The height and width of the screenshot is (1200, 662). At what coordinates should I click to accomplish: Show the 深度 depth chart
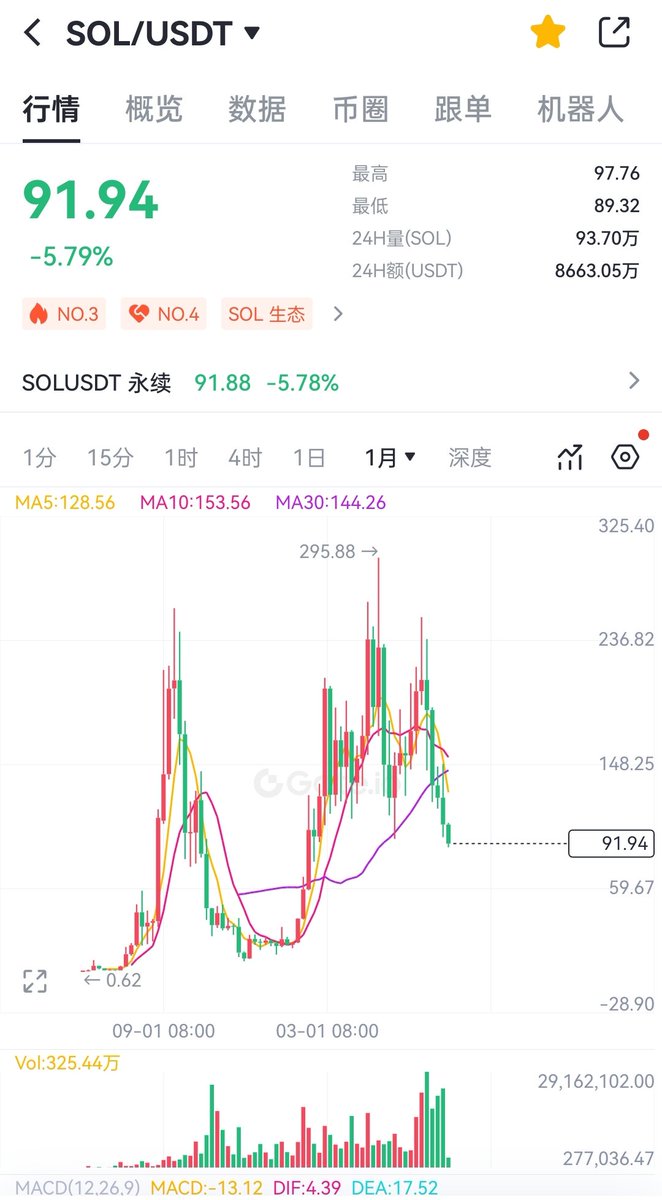point(470,458)
